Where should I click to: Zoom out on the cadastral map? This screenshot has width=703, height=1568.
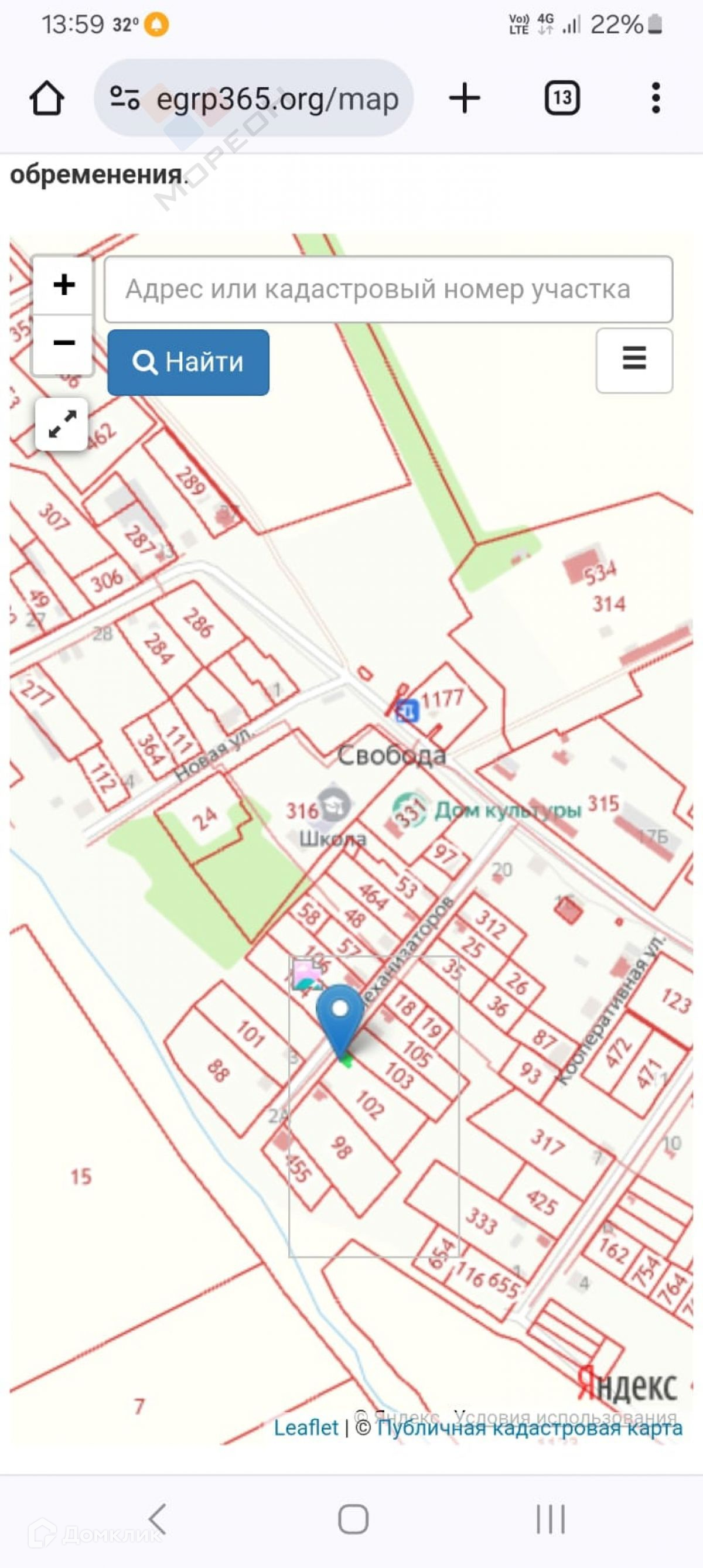(63, 343)
